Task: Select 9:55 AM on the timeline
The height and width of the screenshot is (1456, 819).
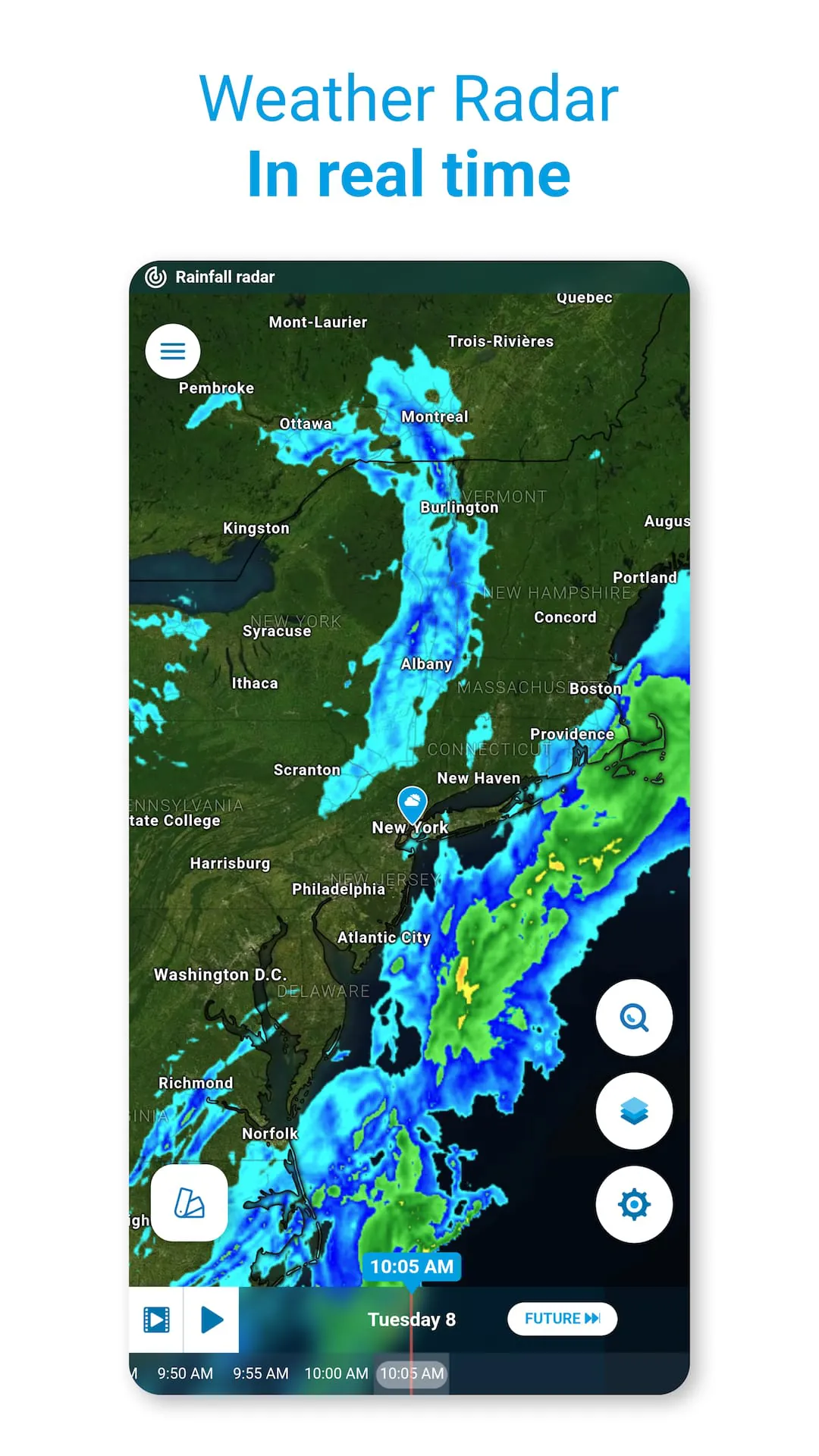Action: point(260,1373)
